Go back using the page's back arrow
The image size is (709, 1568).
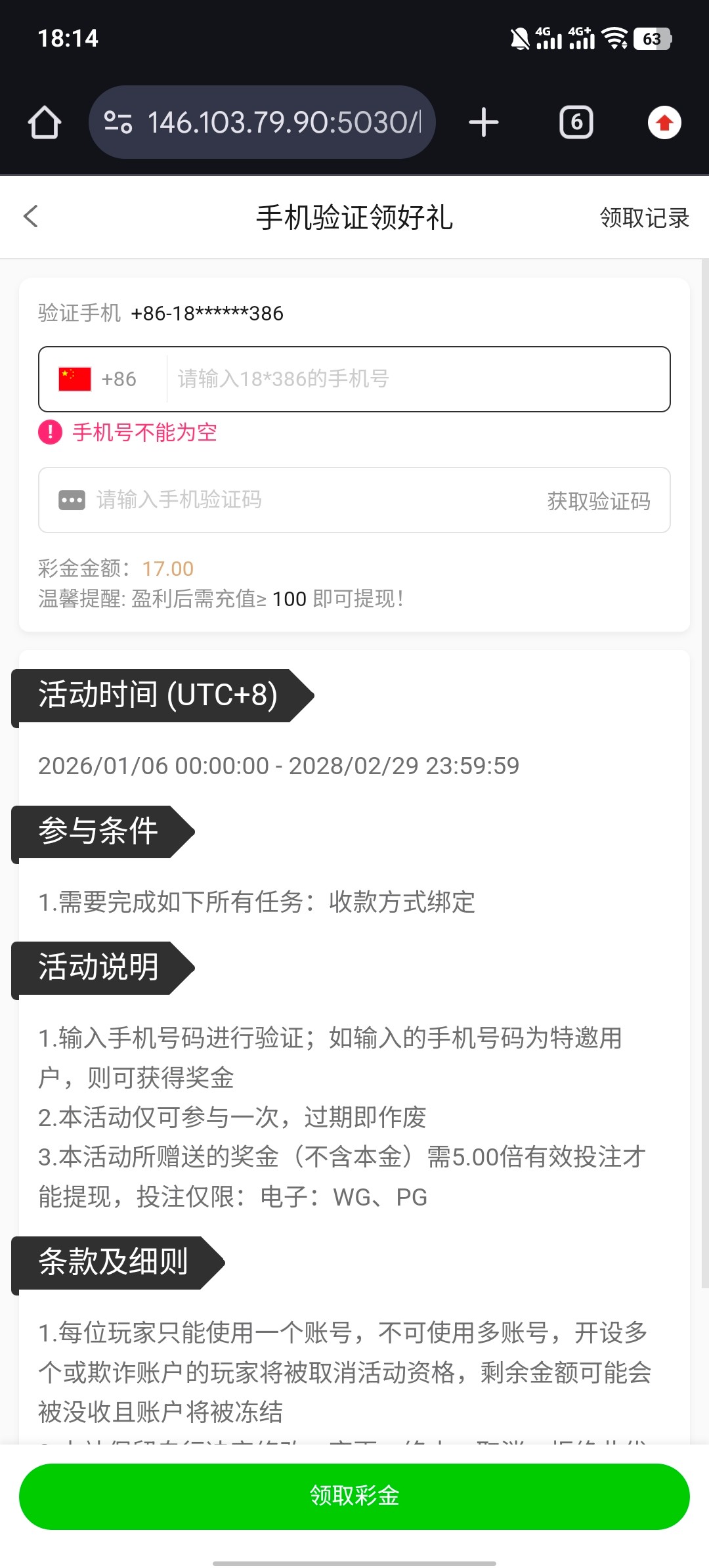31,217
